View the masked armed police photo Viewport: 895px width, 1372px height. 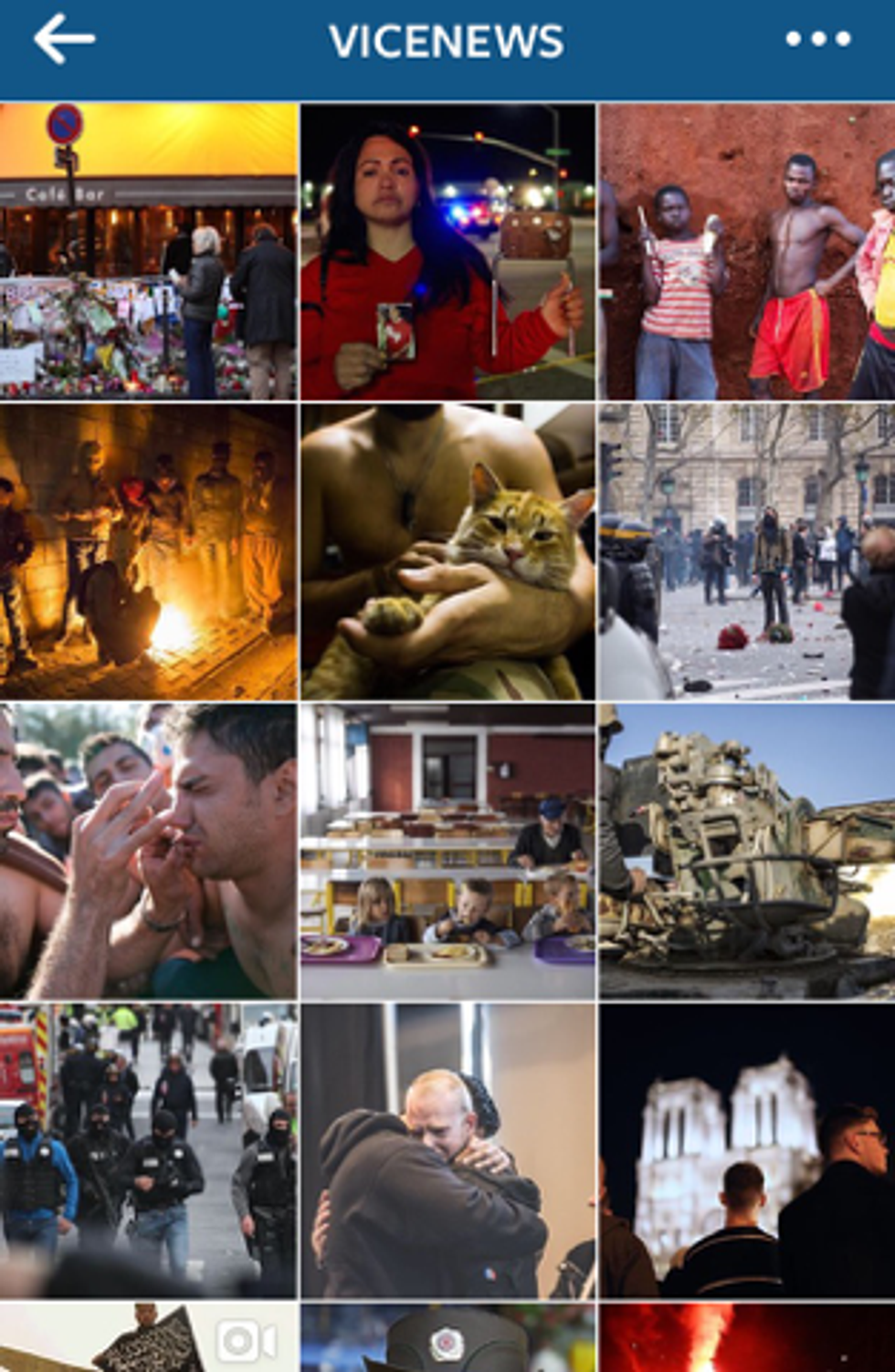point(148,1150)
